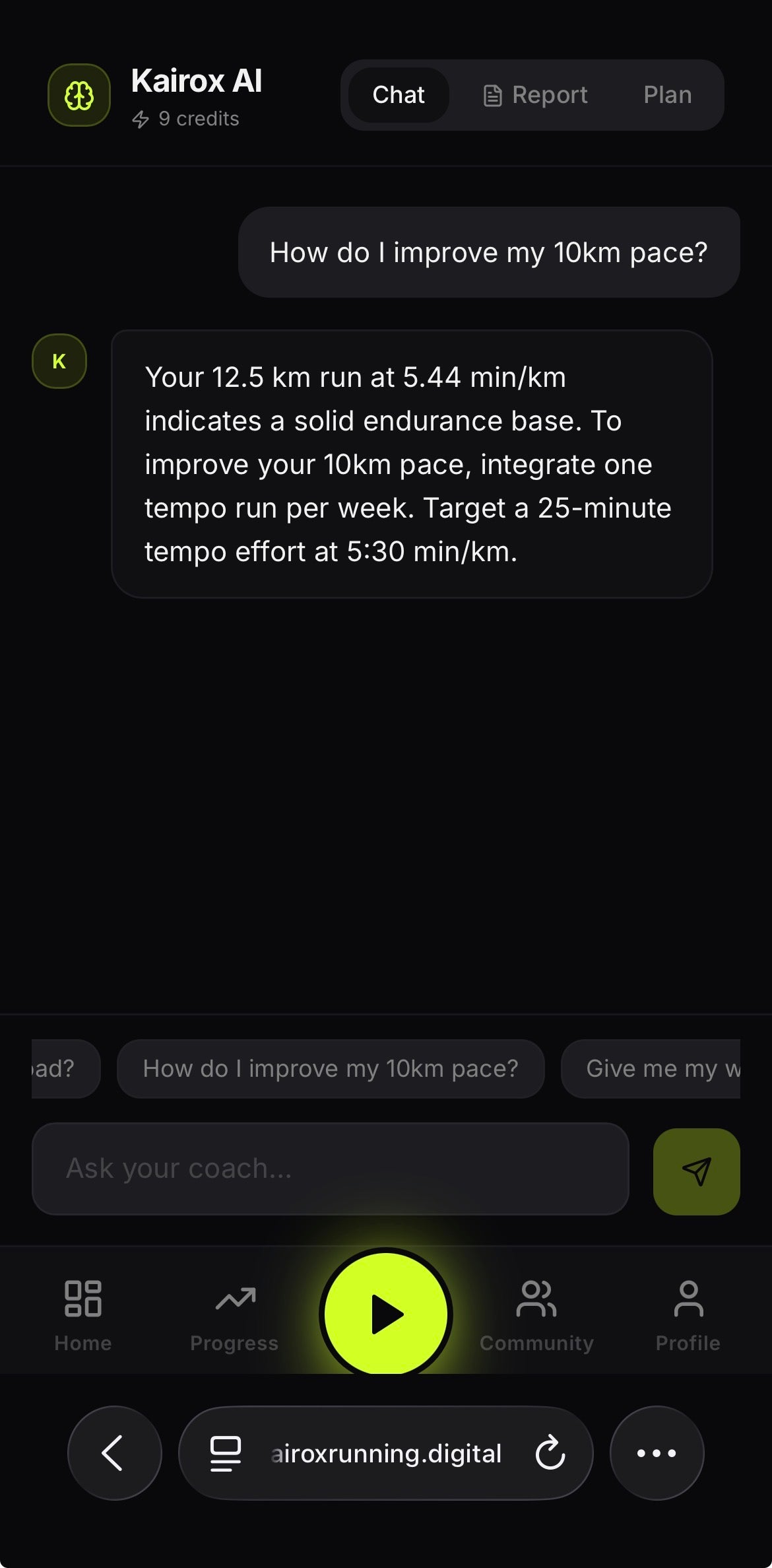Tap the 'How do I improve my 10km pace?' suggestion chip
The height and width of the screenshot is (1568, 772).
(331, 1068)
